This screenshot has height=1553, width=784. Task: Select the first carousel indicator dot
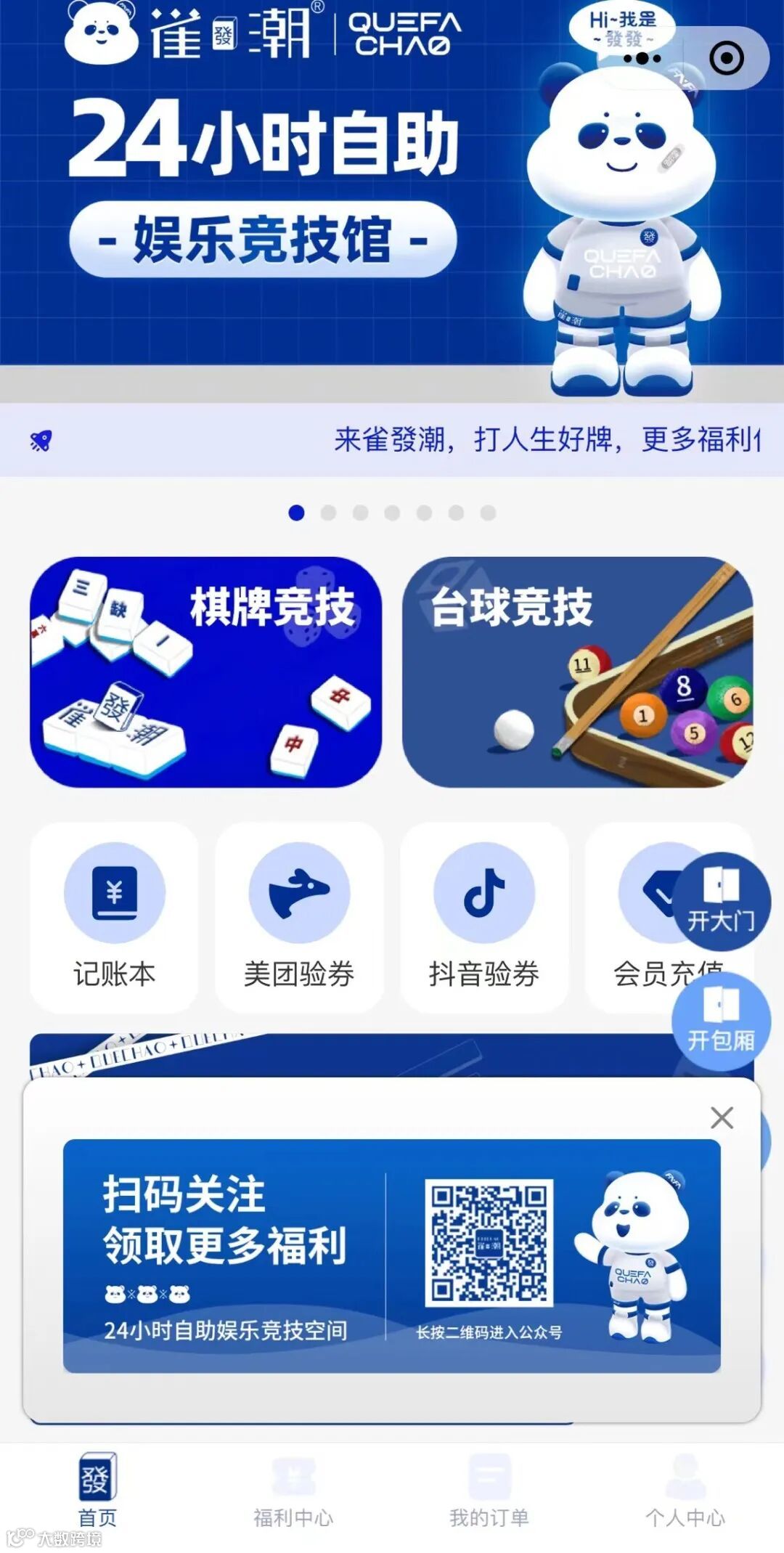[296, 513]
